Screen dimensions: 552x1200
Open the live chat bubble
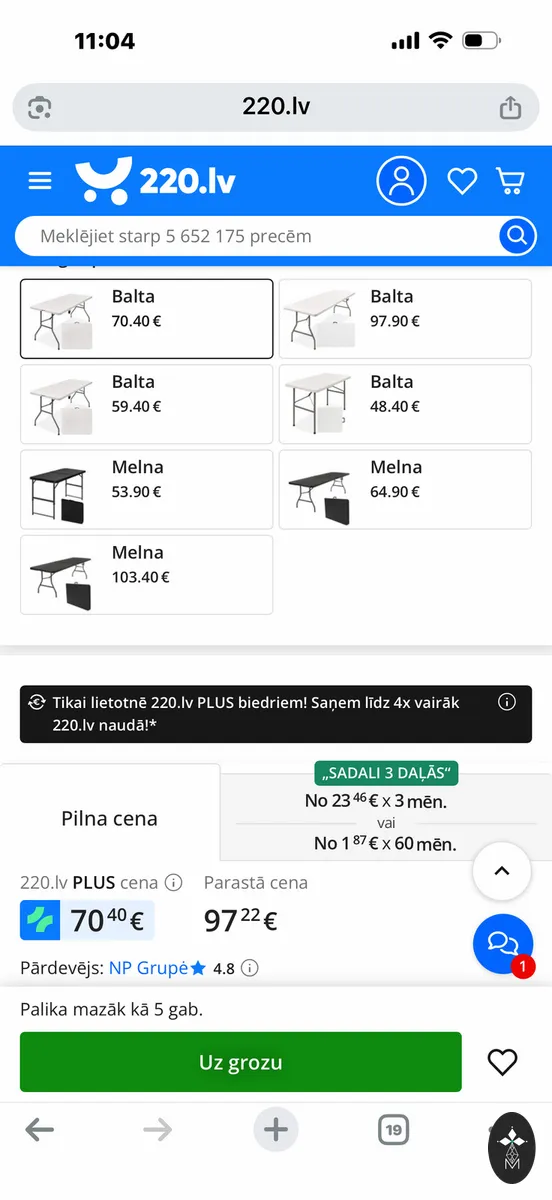[502, 943]
